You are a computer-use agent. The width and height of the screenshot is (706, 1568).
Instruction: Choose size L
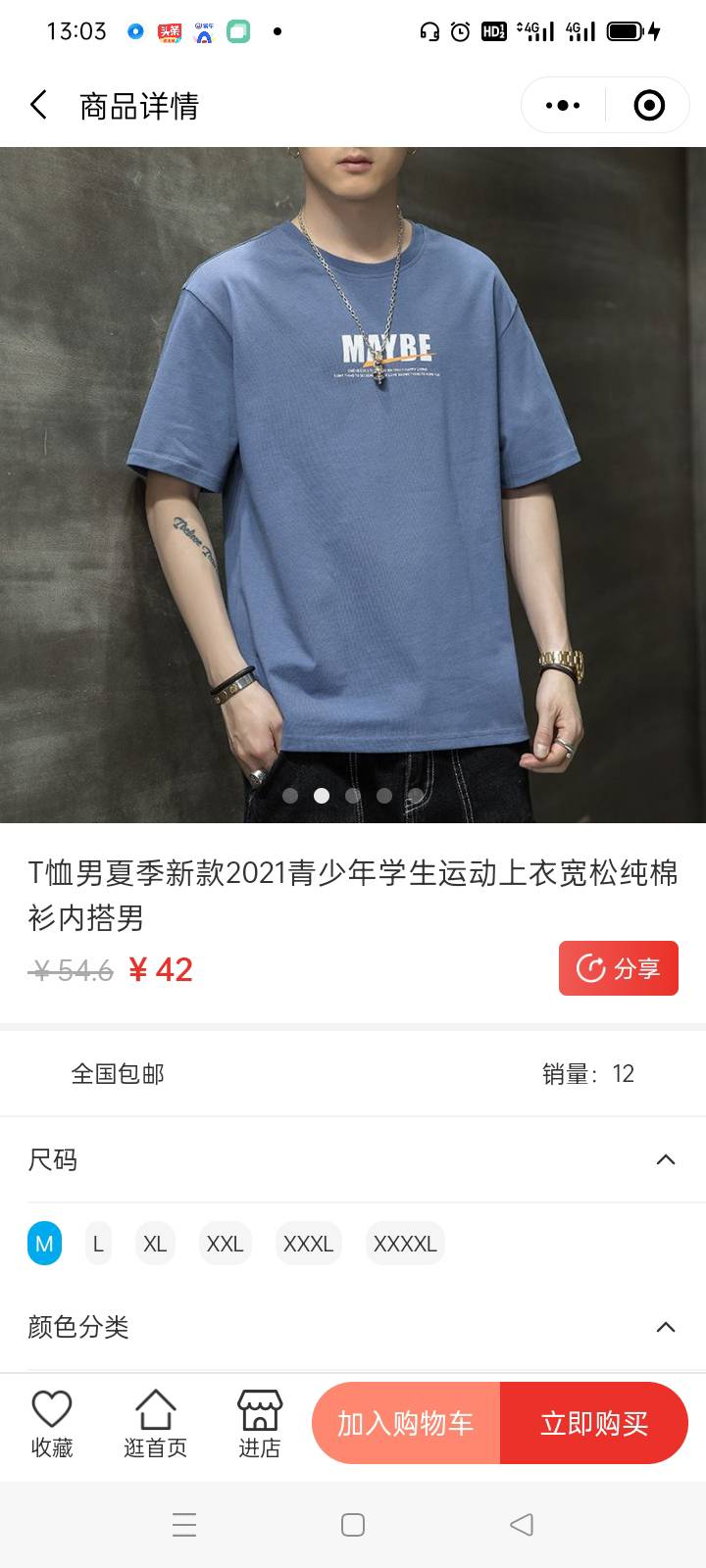tap(98, 1244)
